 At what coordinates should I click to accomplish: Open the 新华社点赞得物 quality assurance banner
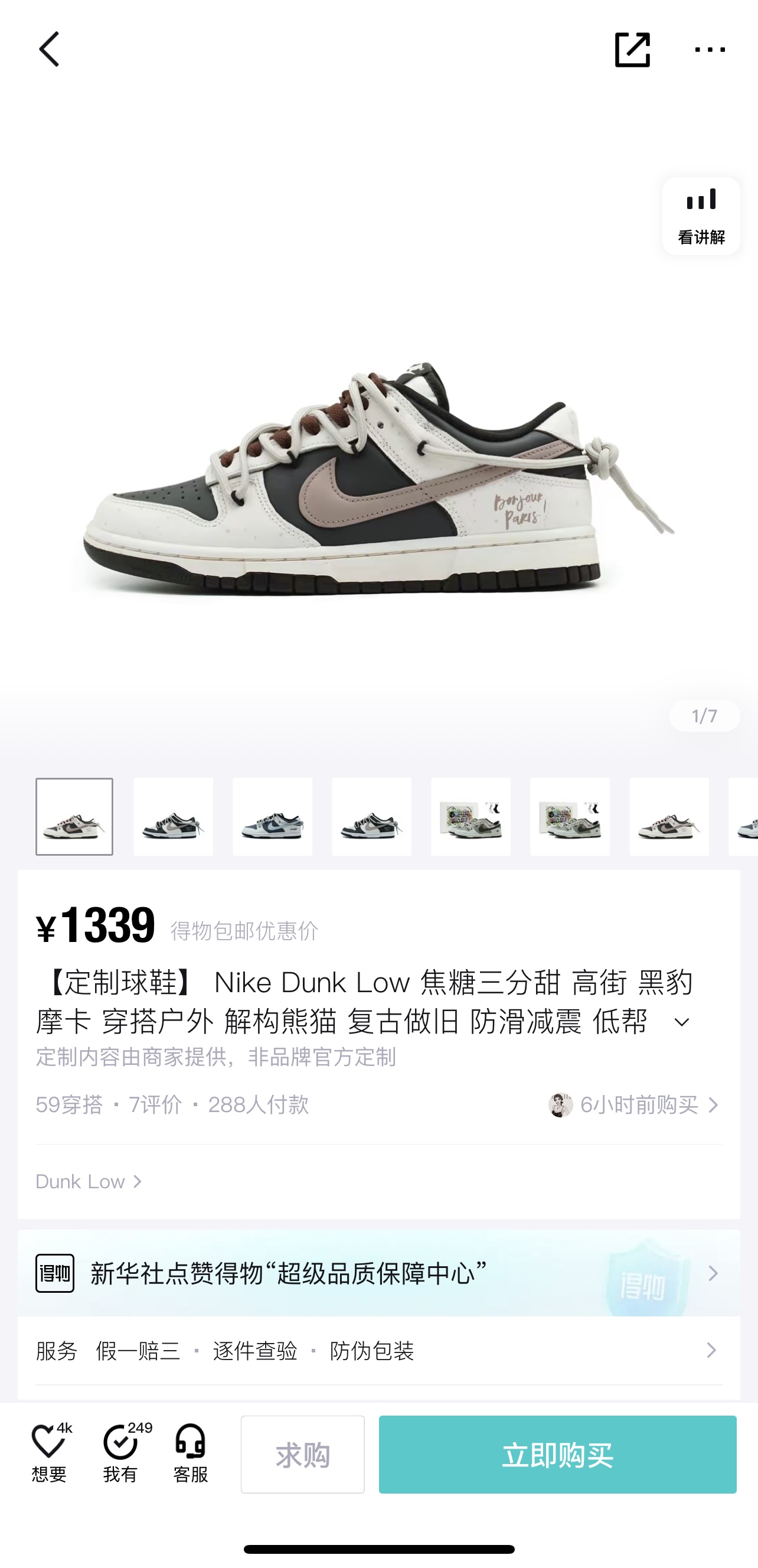coord(378,1273)
